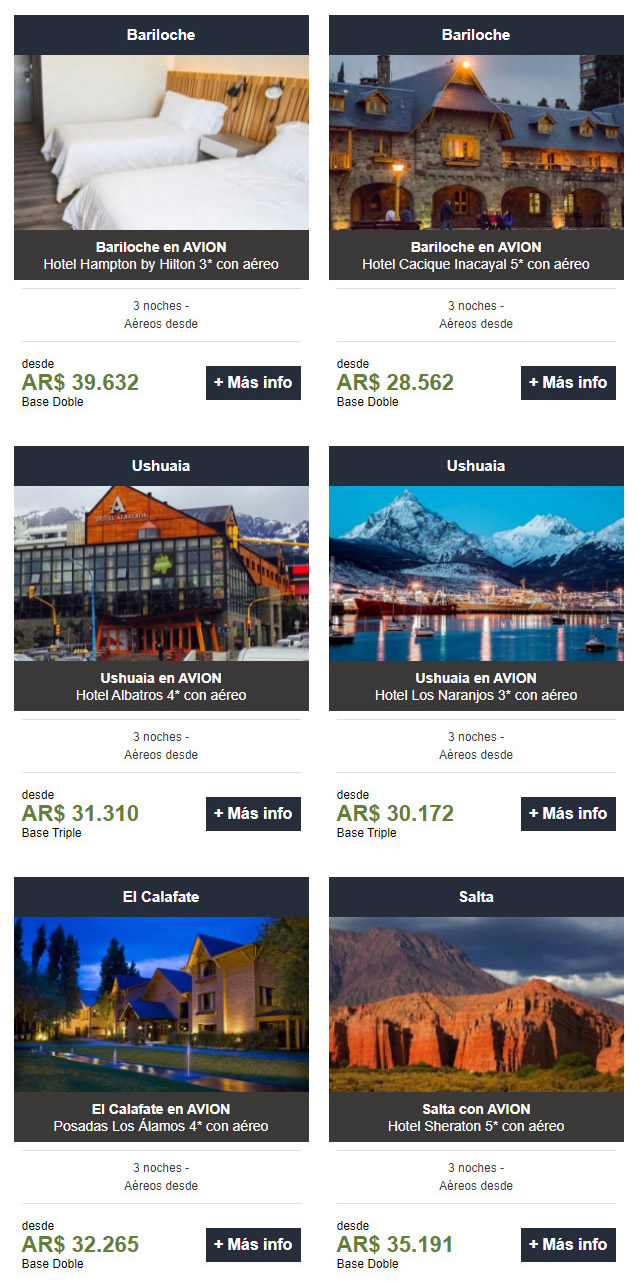Open Más info for Hotel Albatros
Screen dimensions: 639x1282
[253, 814]
